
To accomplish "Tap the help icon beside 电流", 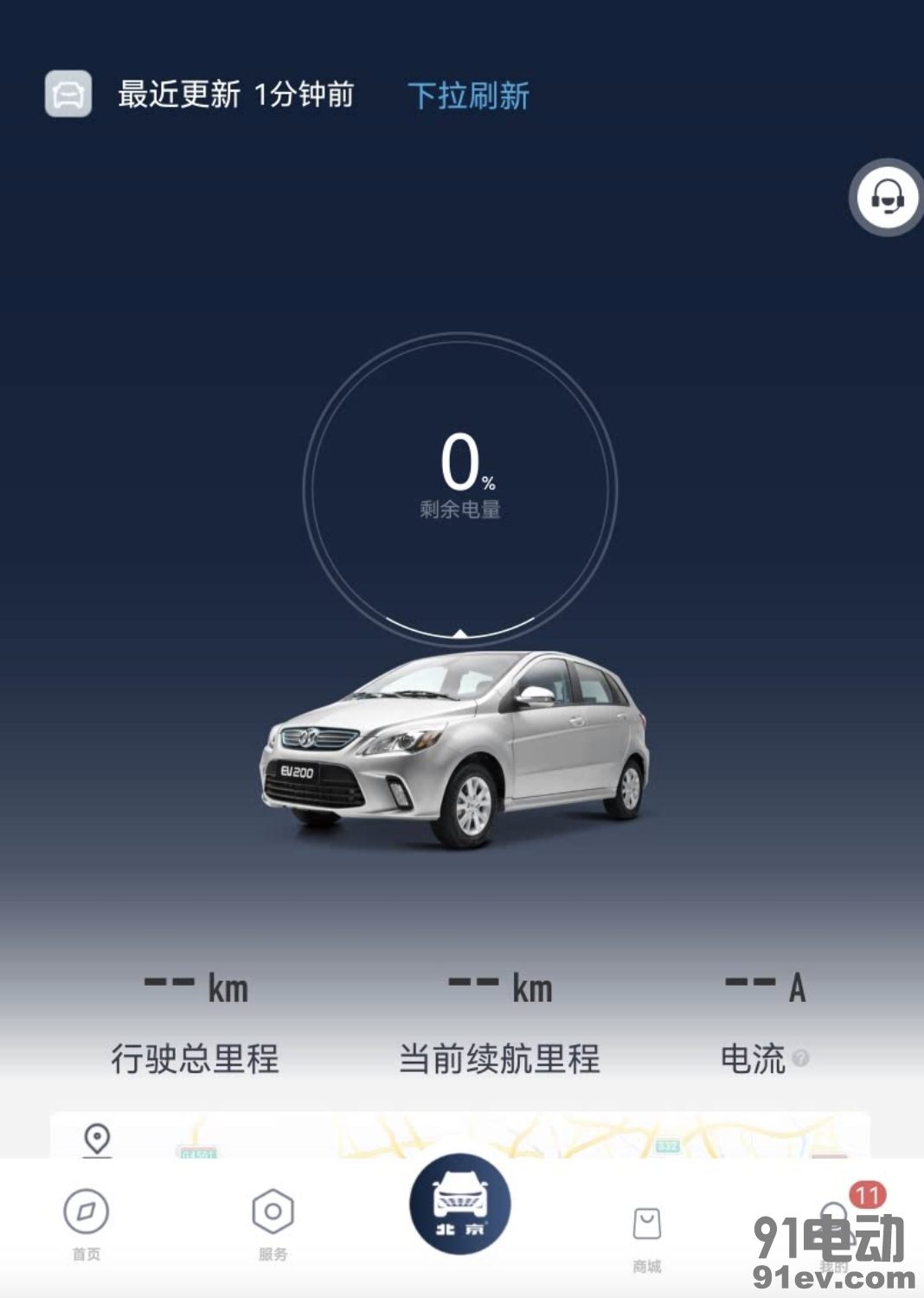I will [x=801, y=1057].
